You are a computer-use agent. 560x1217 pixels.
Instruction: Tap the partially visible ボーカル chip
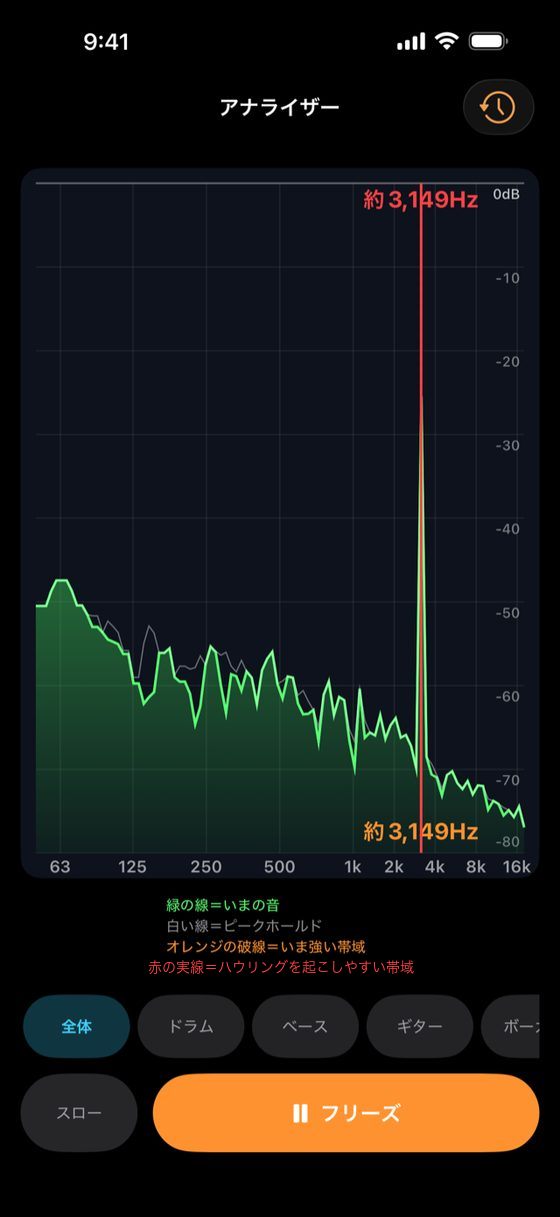tap(511, 1026)
